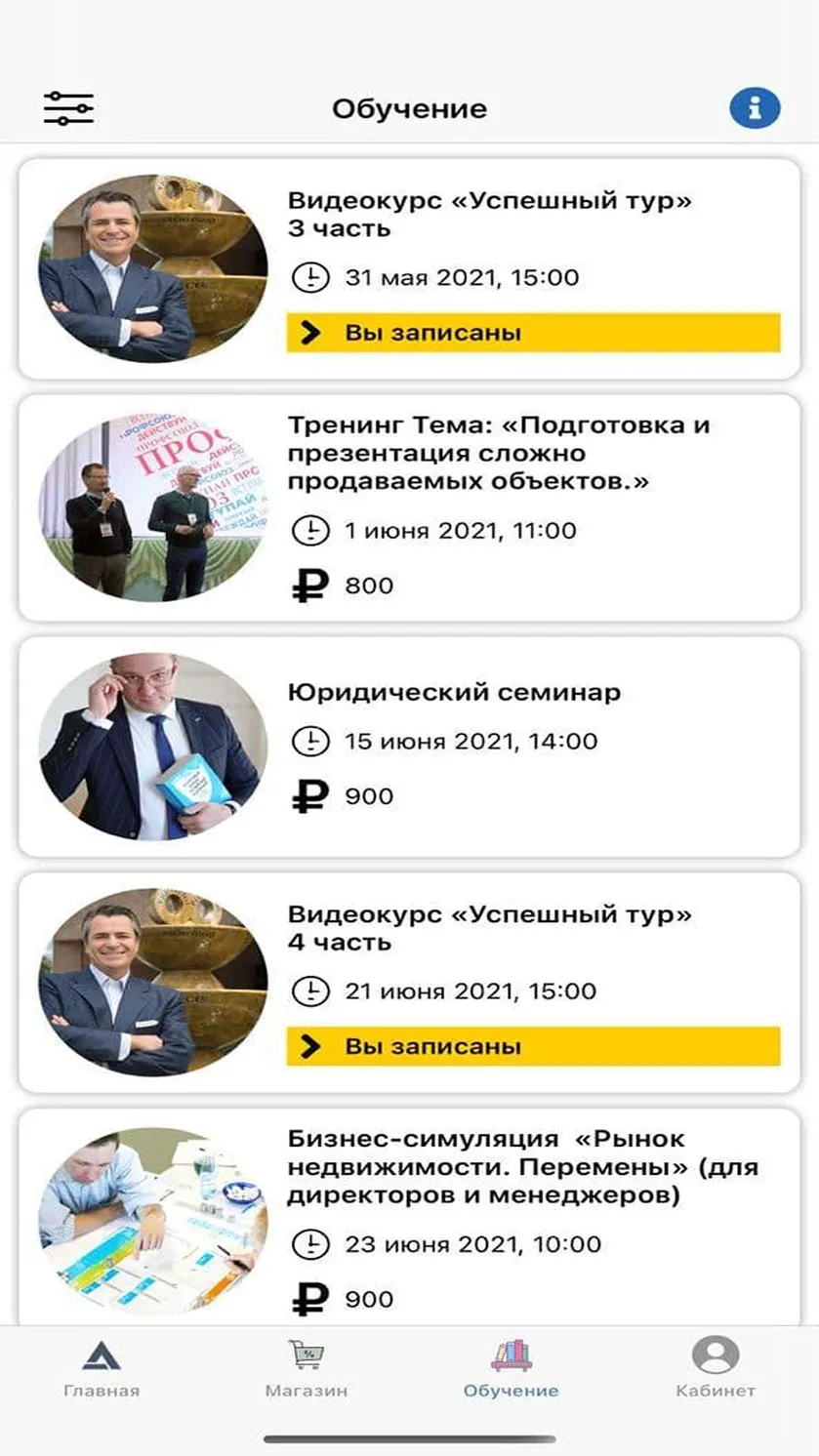Image resolution: width=819 pixels, height=1456 pixels.
Task: Open the blue info icon
Action: (755, 108)
